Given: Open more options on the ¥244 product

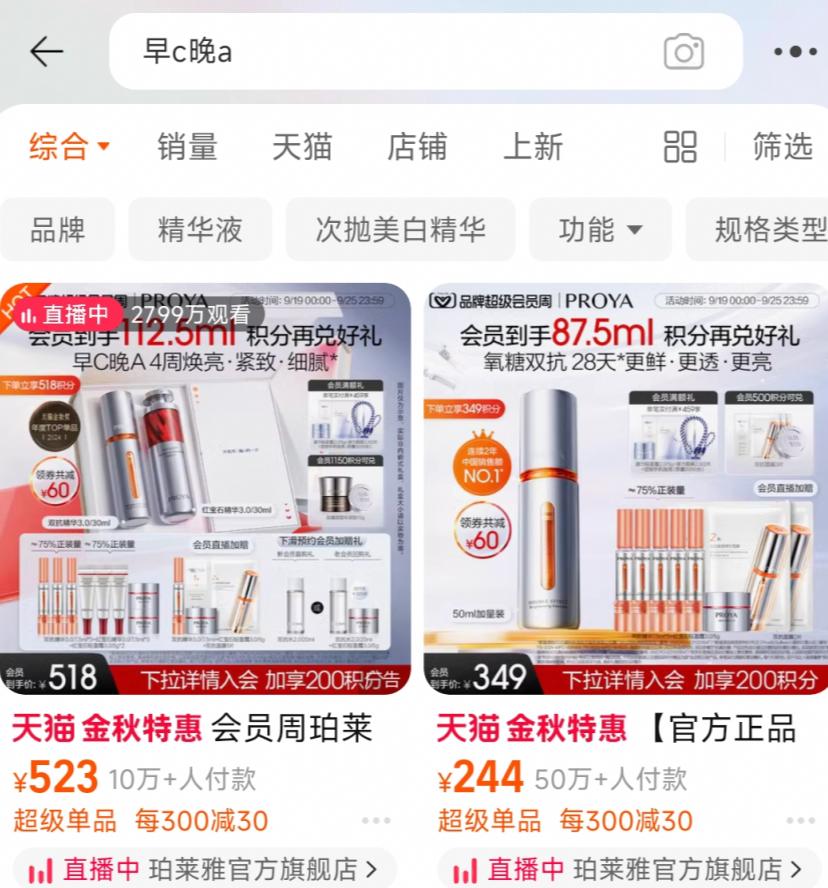Looking at the screenshot, I should [800, 821].
